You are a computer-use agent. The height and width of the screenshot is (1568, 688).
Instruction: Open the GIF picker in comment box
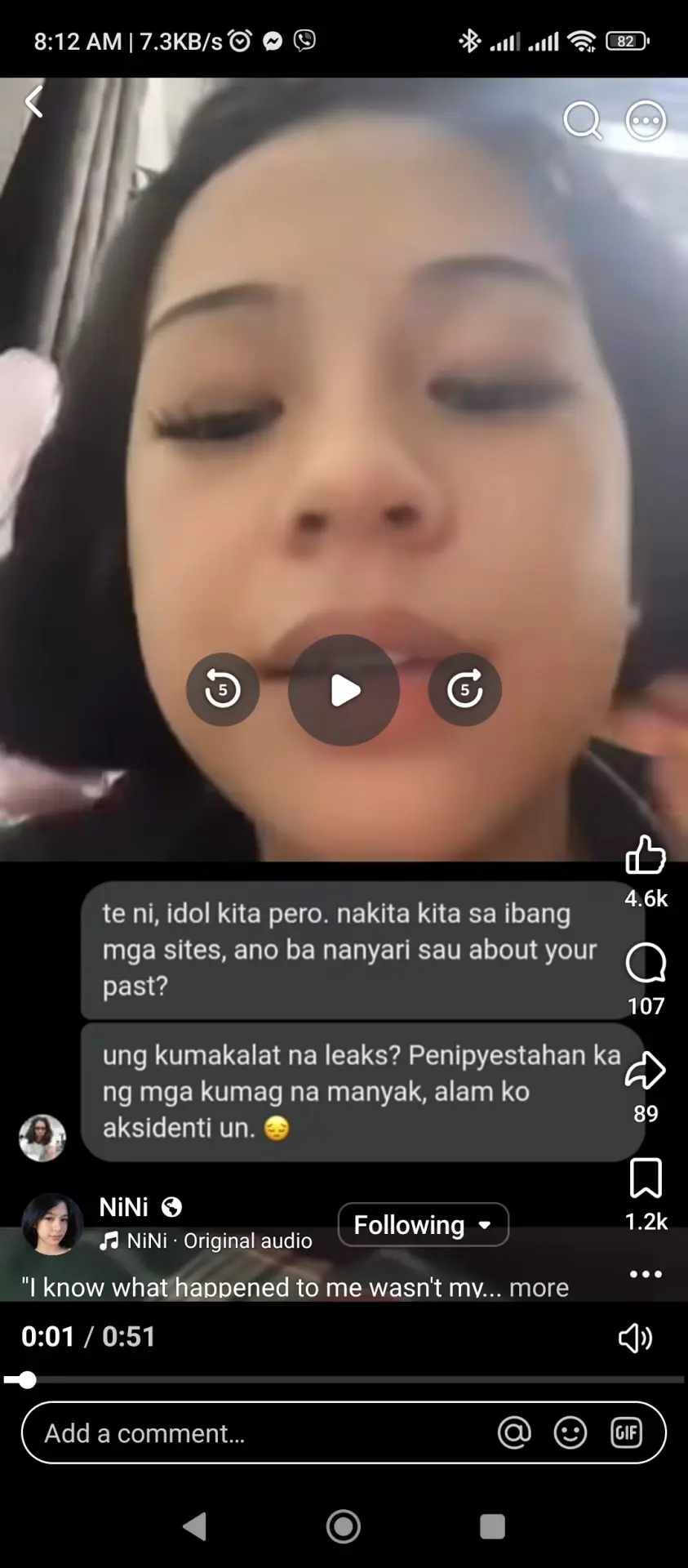(626, 1432)
